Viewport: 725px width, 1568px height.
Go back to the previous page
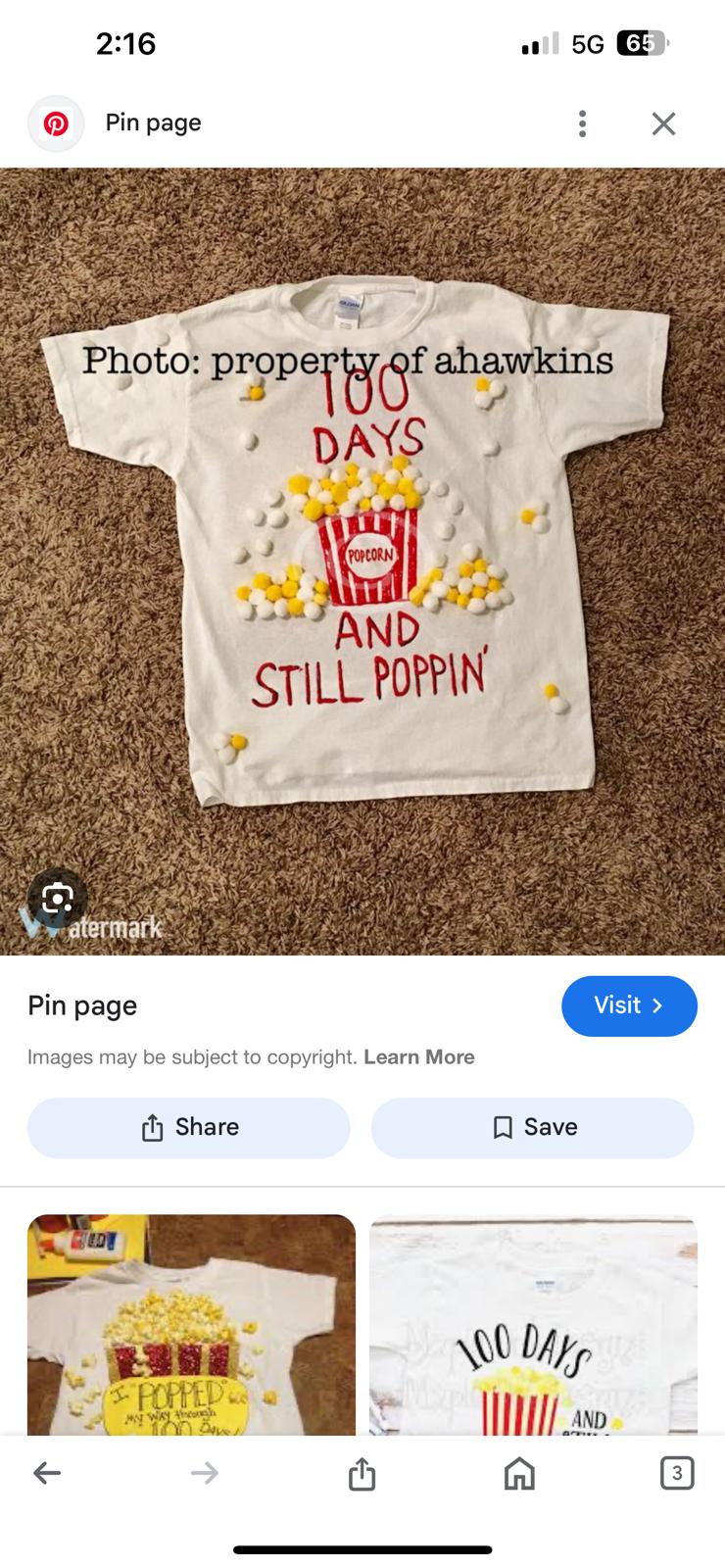point(47,1472)
